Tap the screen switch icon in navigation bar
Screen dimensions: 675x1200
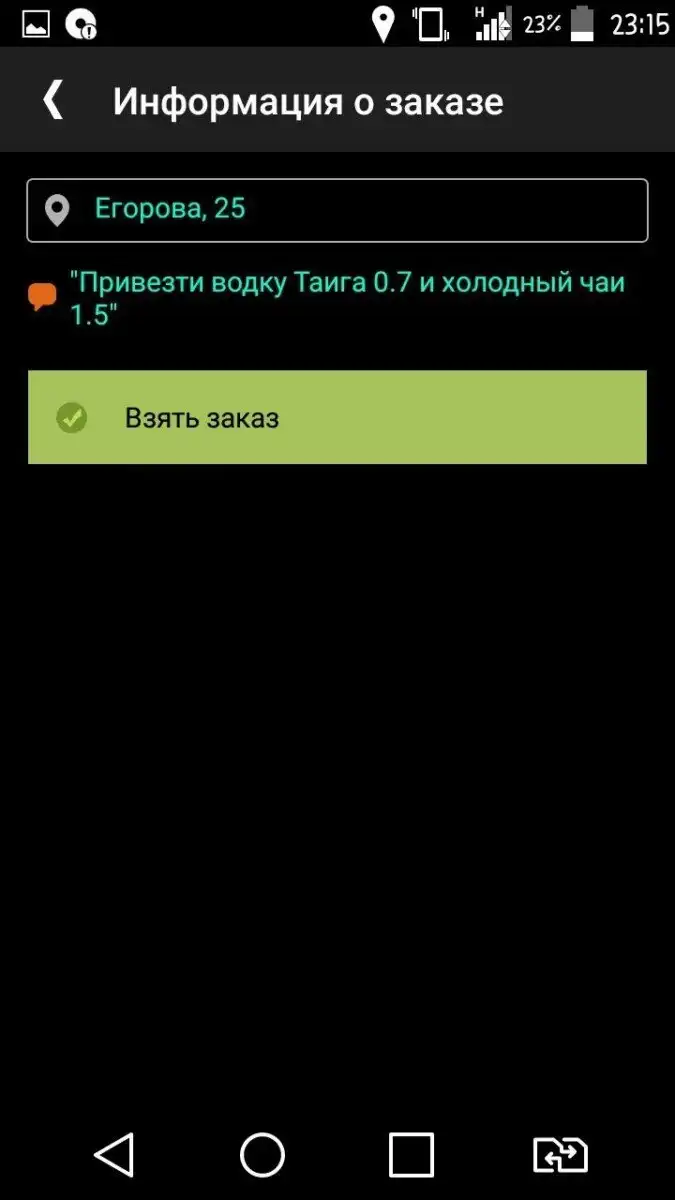[560, 1155]
